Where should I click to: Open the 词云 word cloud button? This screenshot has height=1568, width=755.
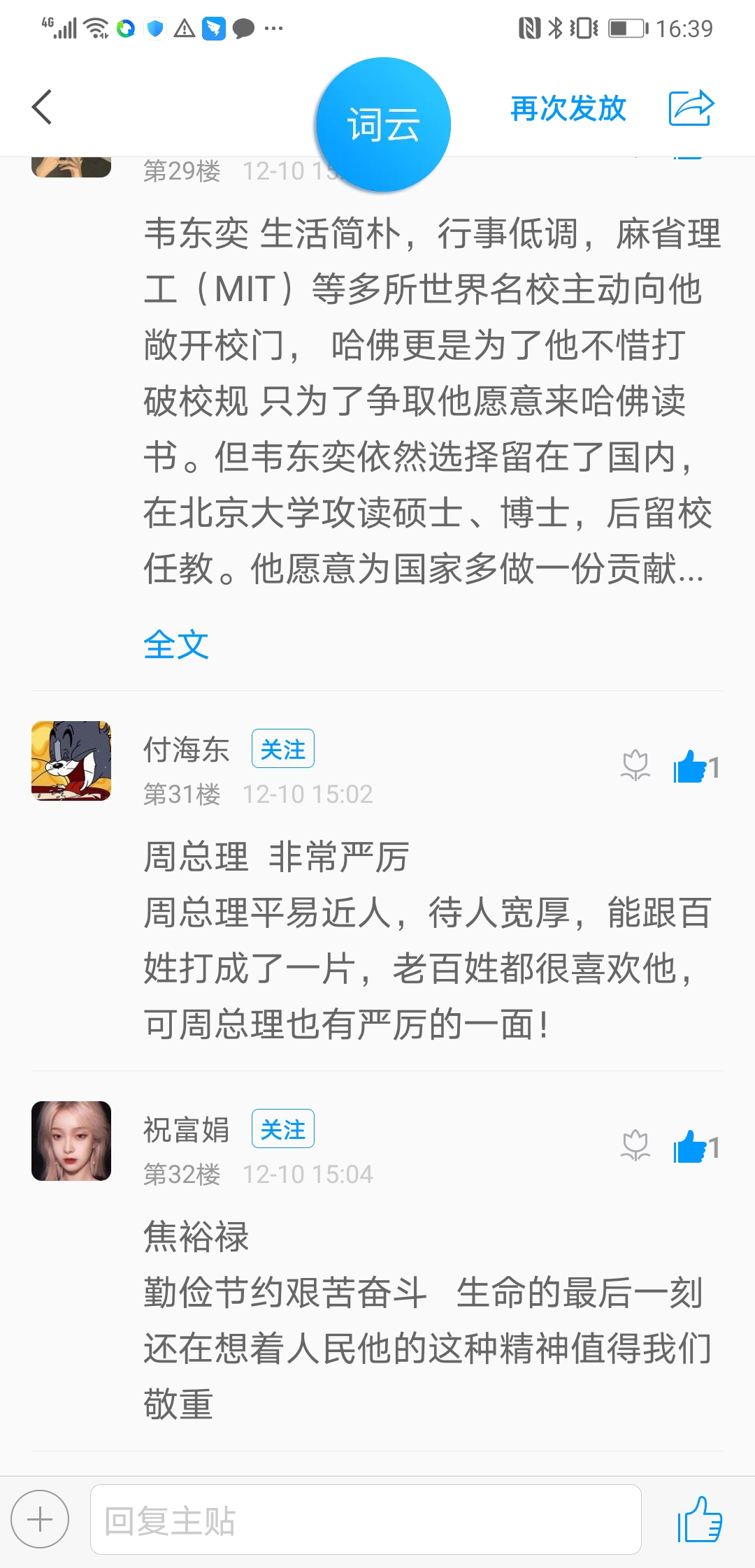(x=383, y=124)
